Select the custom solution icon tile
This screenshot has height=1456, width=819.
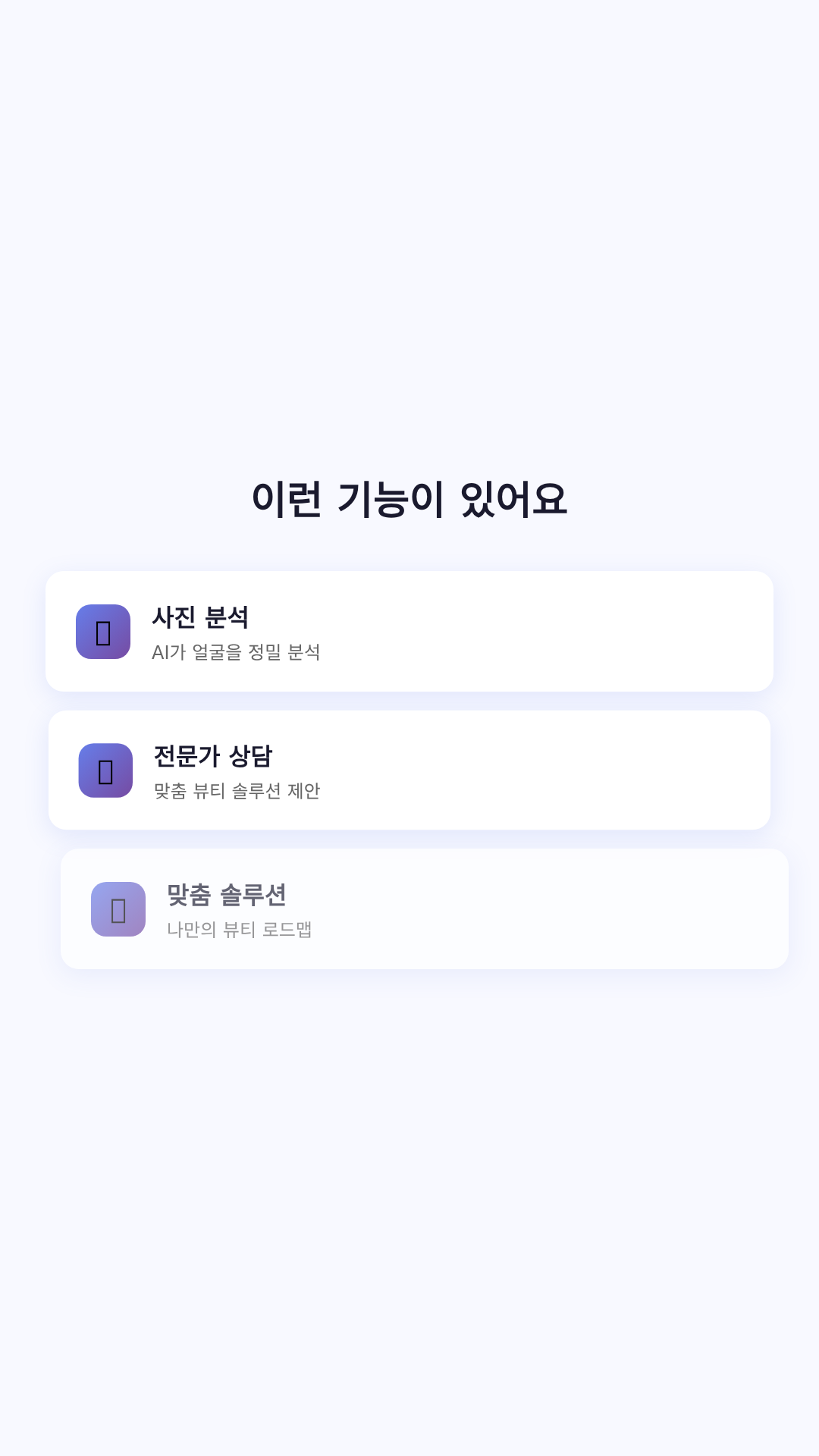119,909
